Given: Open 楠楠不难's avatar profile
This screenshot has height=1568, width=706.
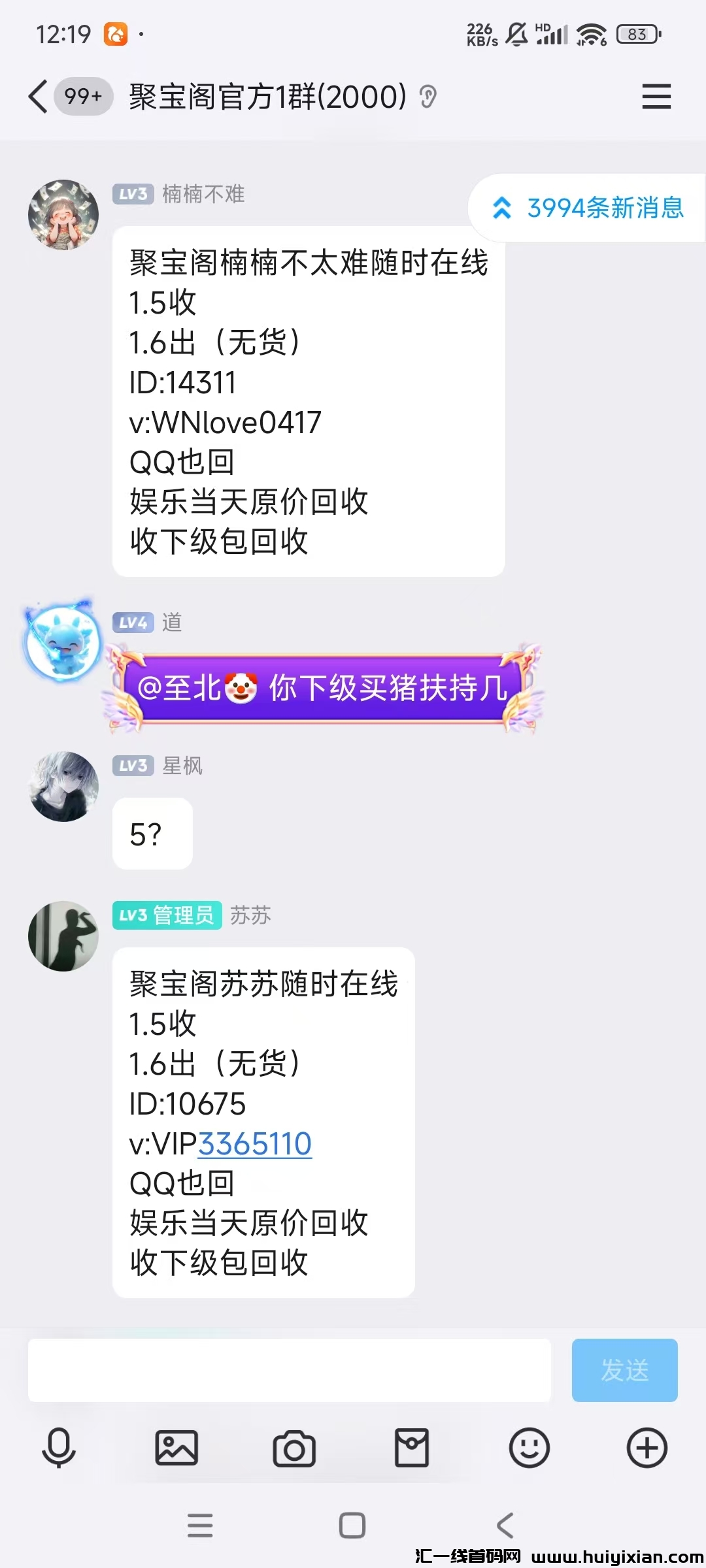Looking at the screenshot, I should (63, 215).
